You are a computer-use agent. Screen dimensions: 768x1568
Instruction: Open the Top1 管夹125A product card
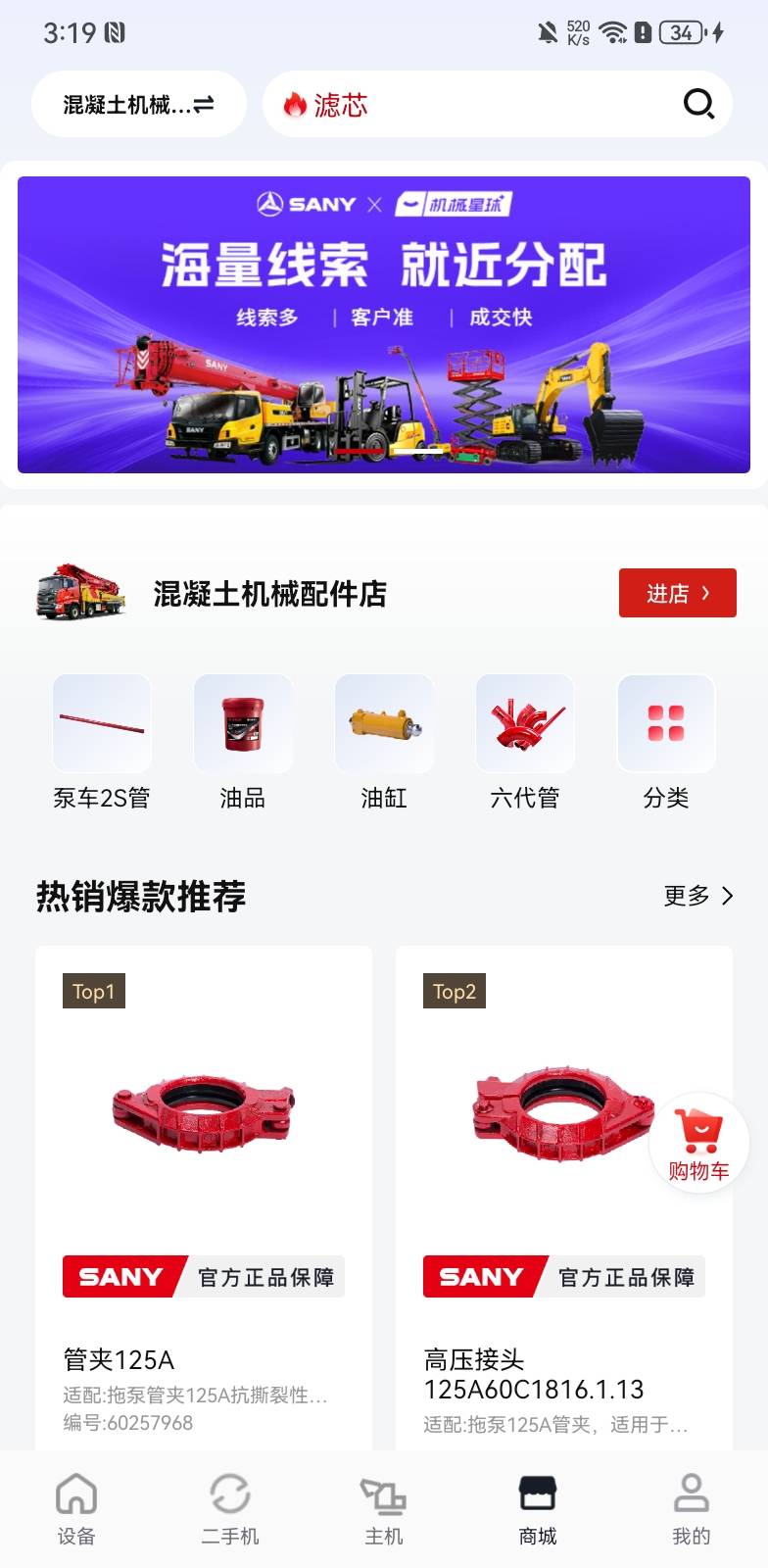point(204,1196)
